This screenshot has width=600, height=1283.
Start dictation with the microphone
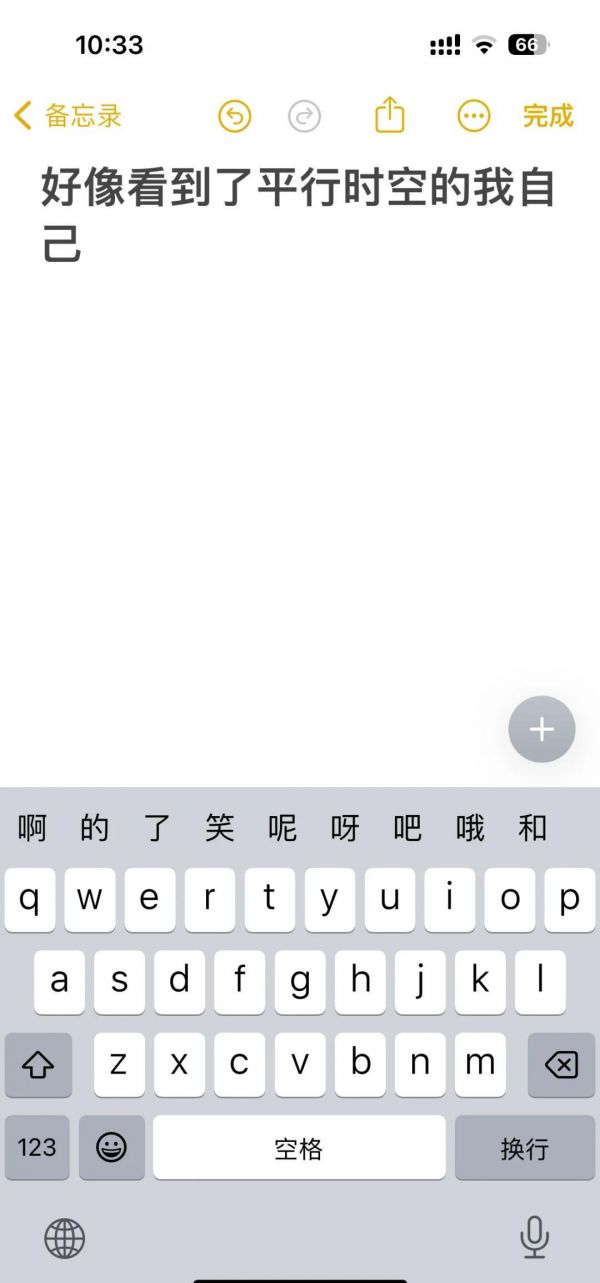tap(535, 1237)
